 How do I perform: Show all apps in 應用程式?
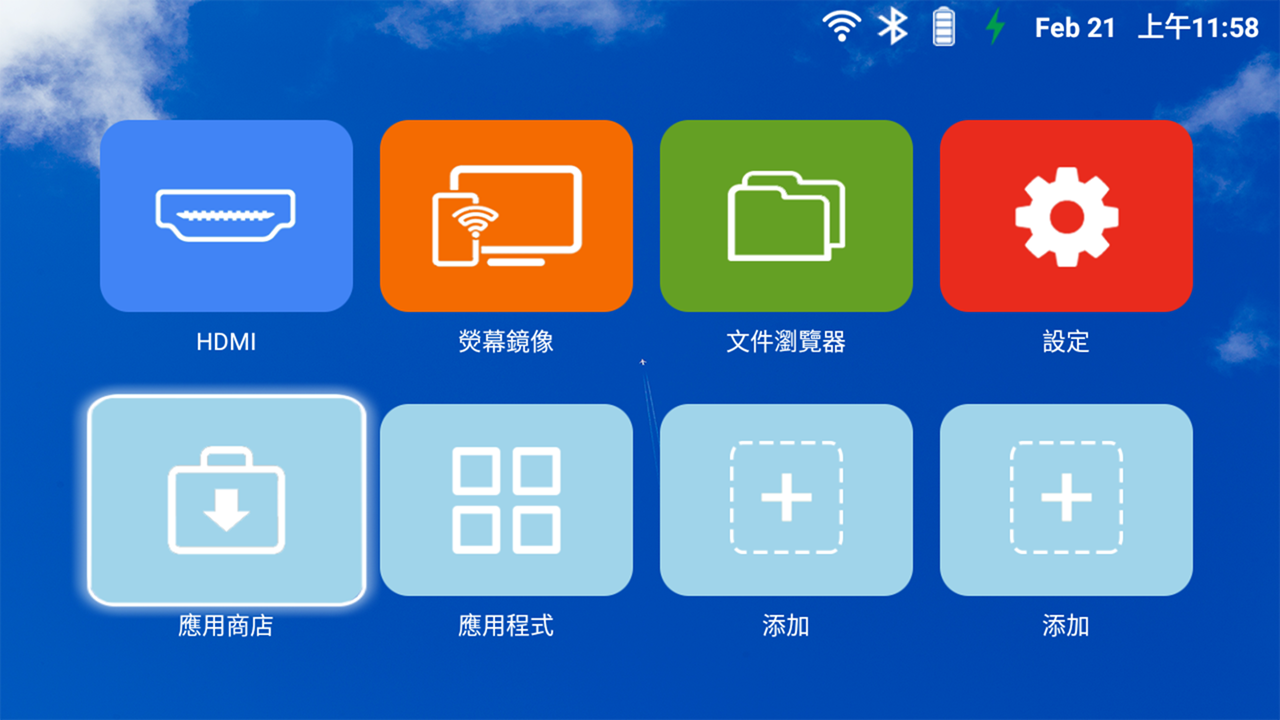pyautogui.click(x=506, y=500)
